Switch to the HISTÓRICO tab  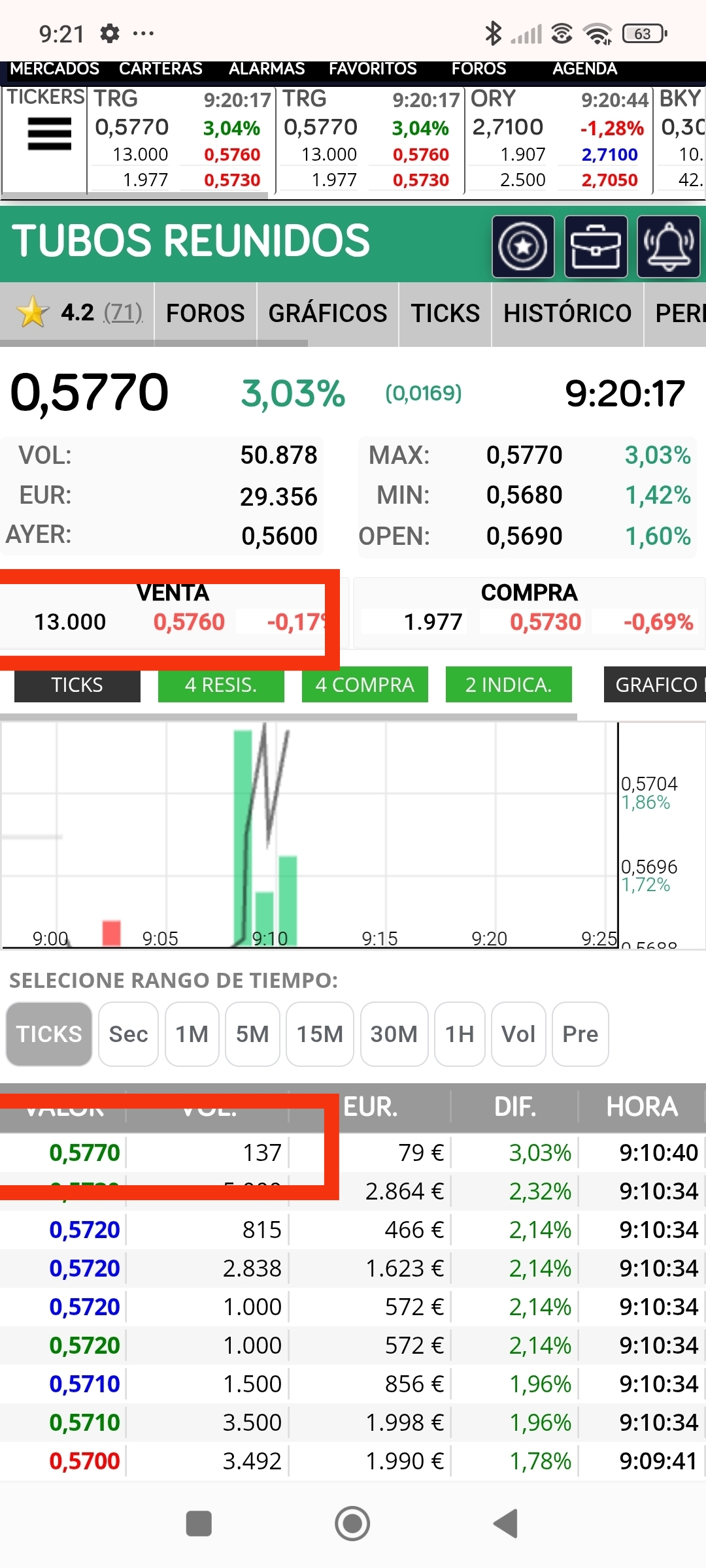click(x=567, y=314)
